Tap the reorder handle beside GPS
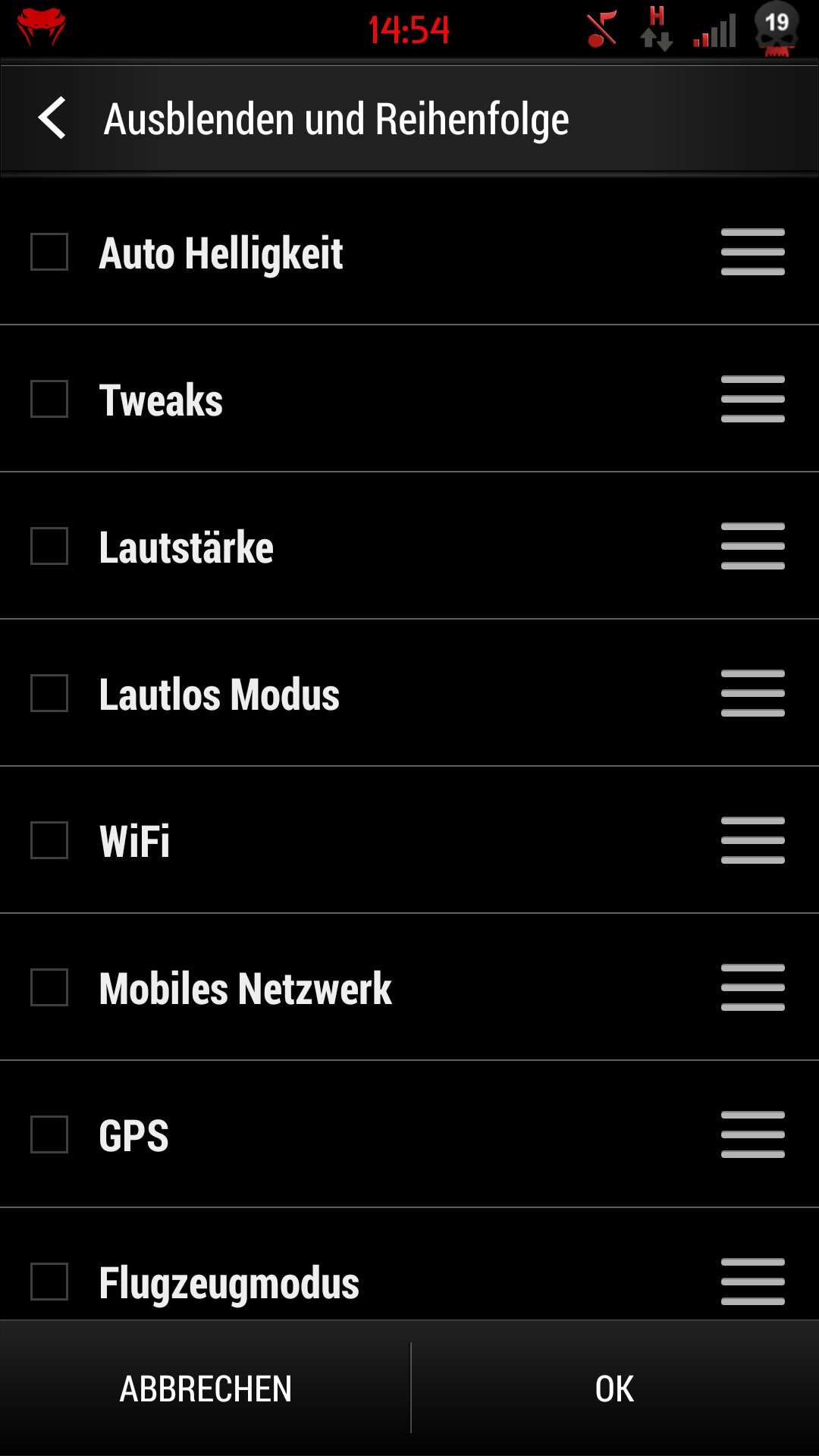 point(753,1134)
